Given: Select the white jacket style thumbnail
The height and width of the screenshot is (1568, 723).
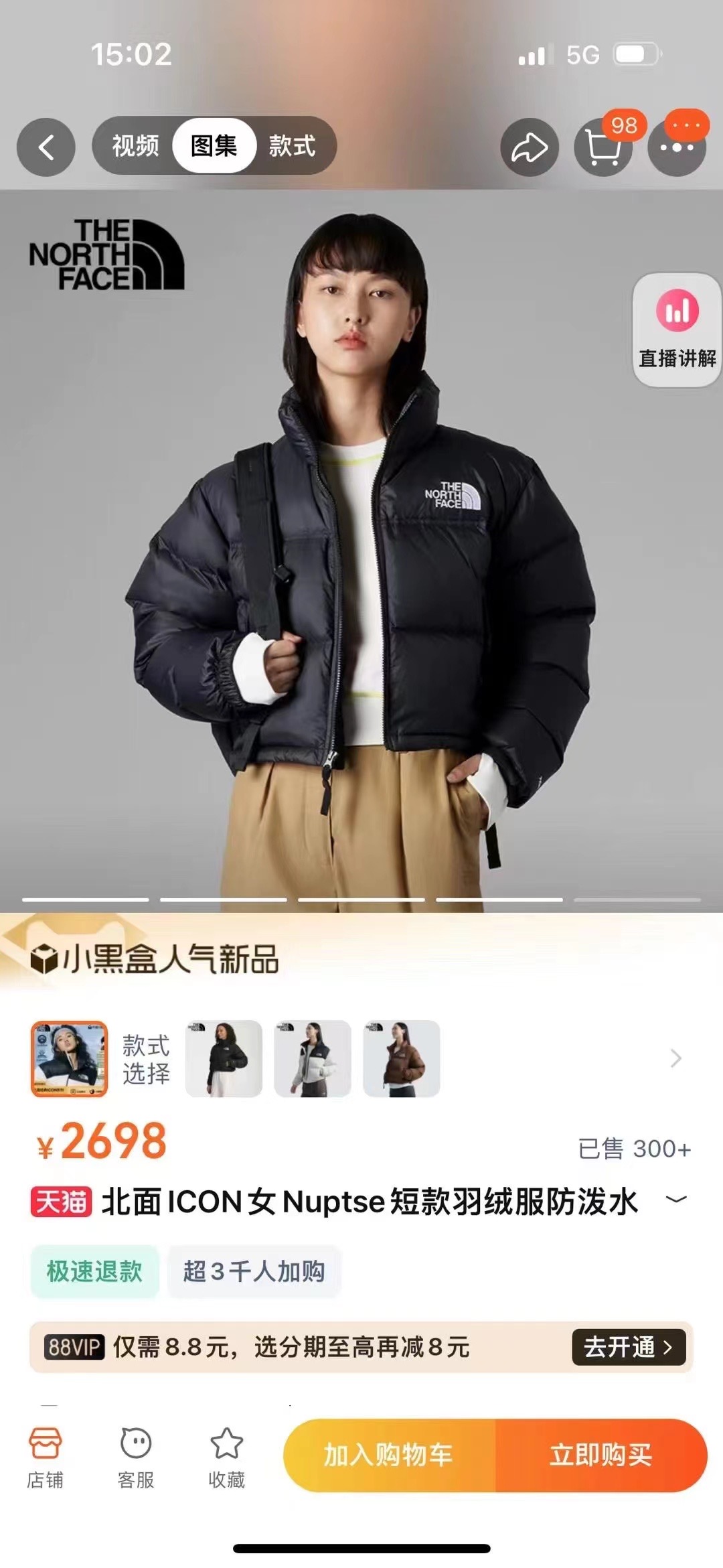Looking at the screenshot, I should click(x=313, y=1058).
